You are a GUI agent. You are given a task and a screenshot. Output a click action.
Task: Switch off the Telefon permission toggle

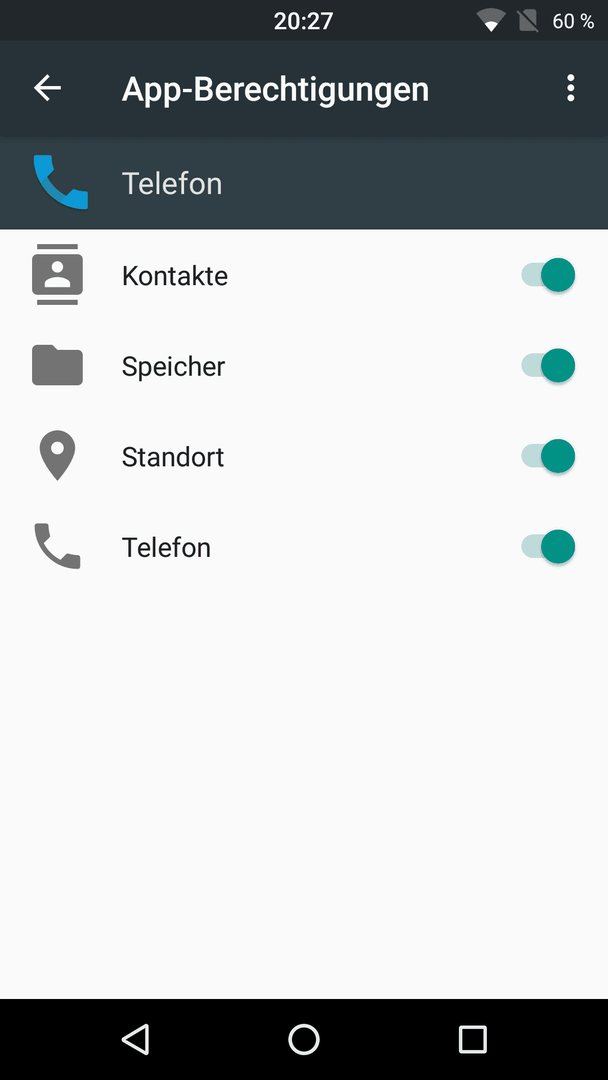tap(548, 547)
